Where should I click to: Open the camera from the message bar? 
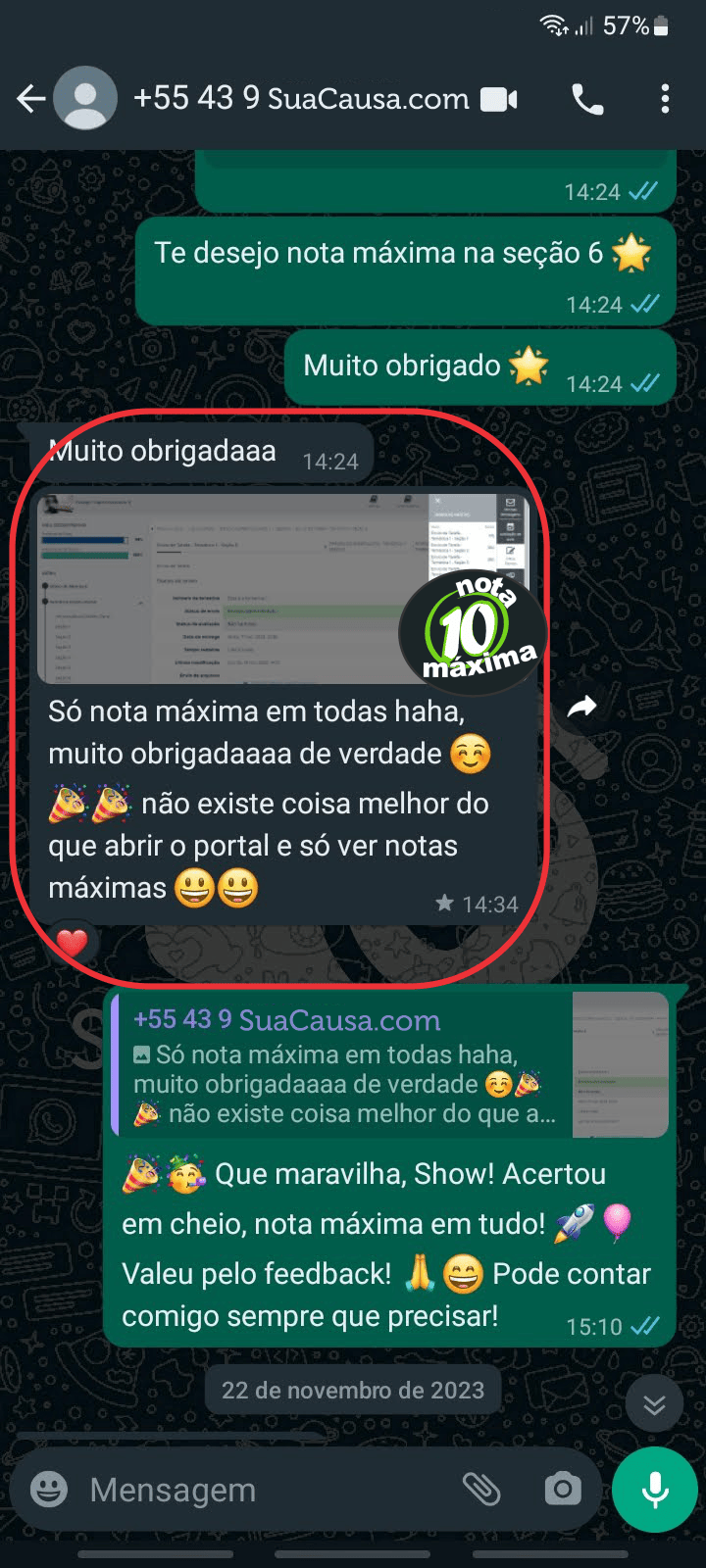pyautogui.click(x=563, y=1490)
